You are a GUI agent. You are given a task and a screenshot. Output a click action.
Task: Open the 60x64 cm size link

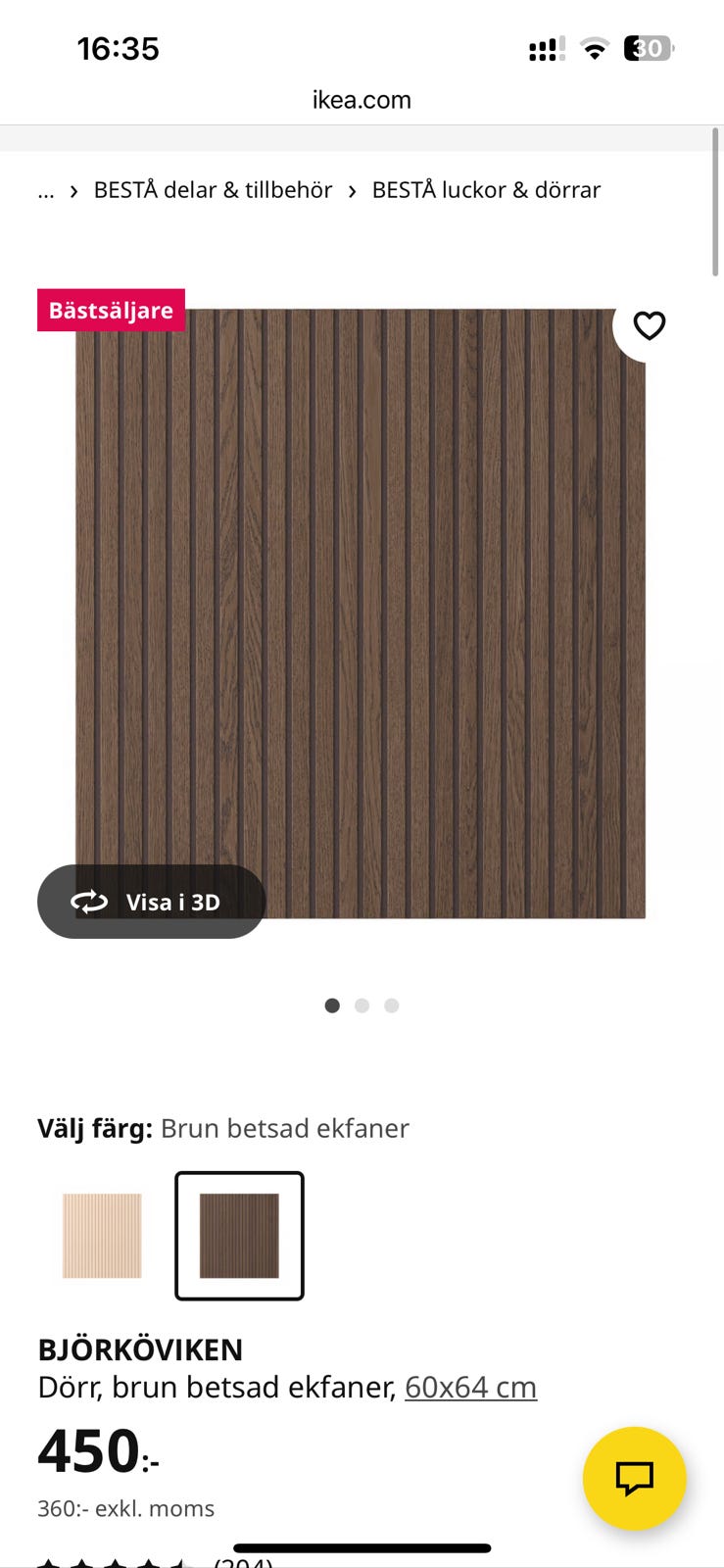pos(470,1387)
